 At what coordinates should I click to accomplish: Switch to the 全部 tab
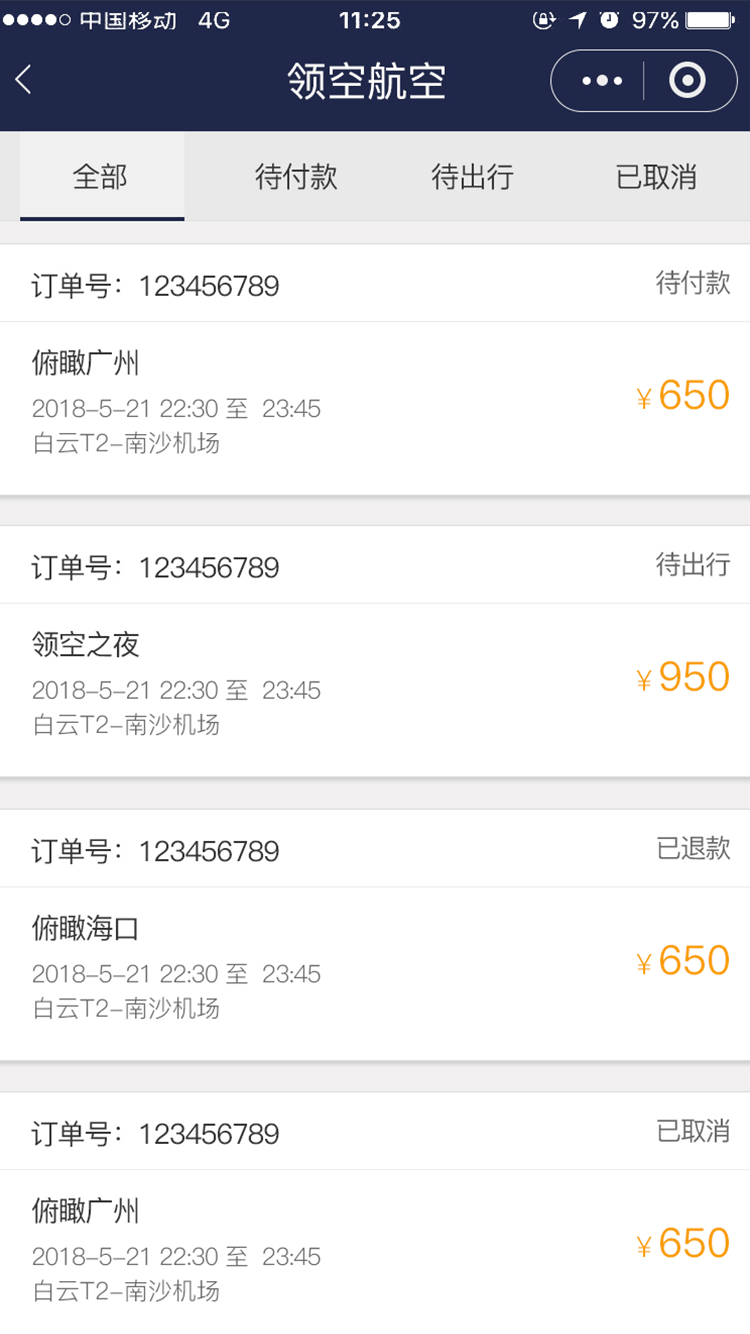click(101, 177)
